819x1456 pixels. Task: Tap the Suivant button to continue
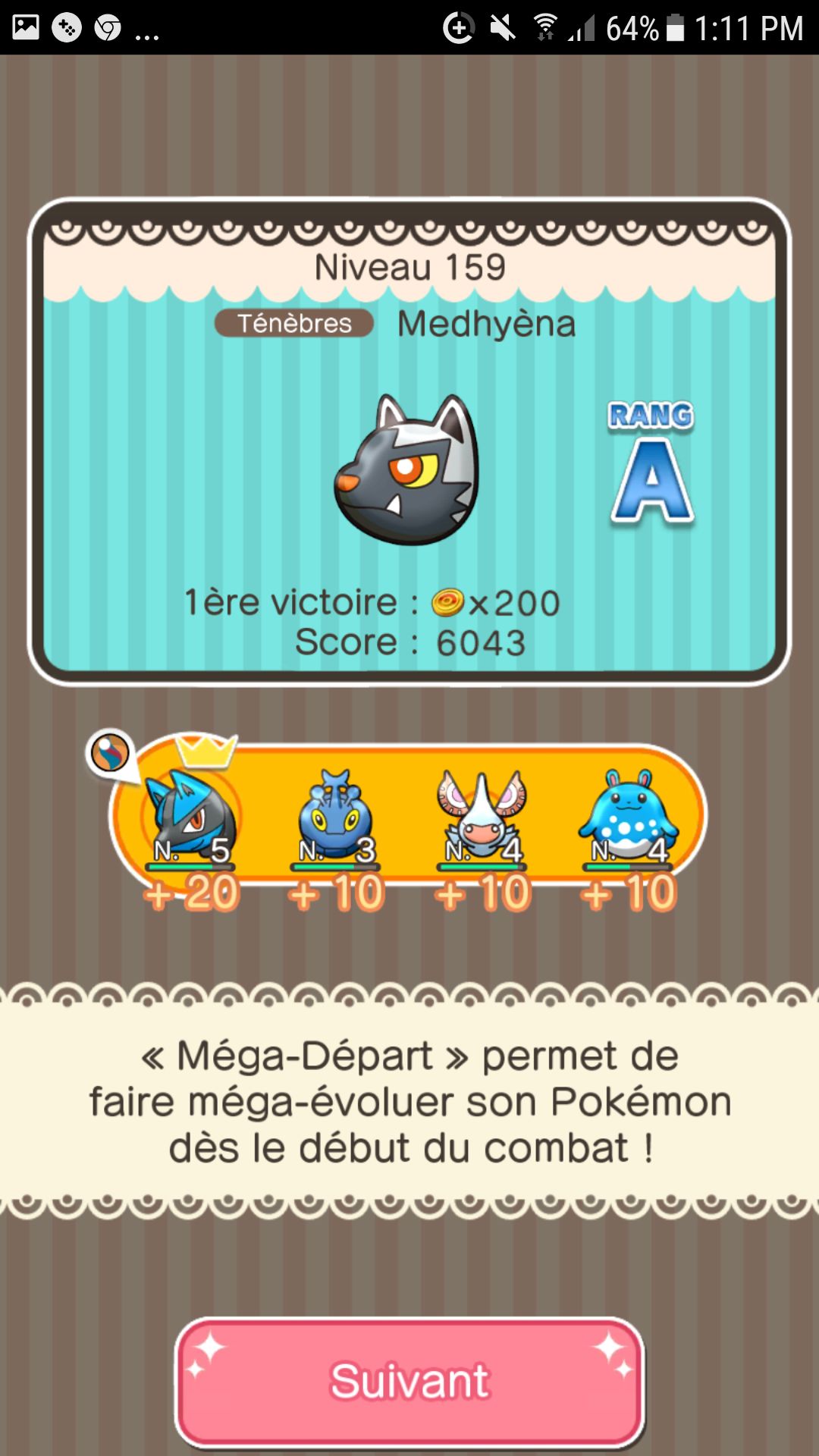[409, 1381]
